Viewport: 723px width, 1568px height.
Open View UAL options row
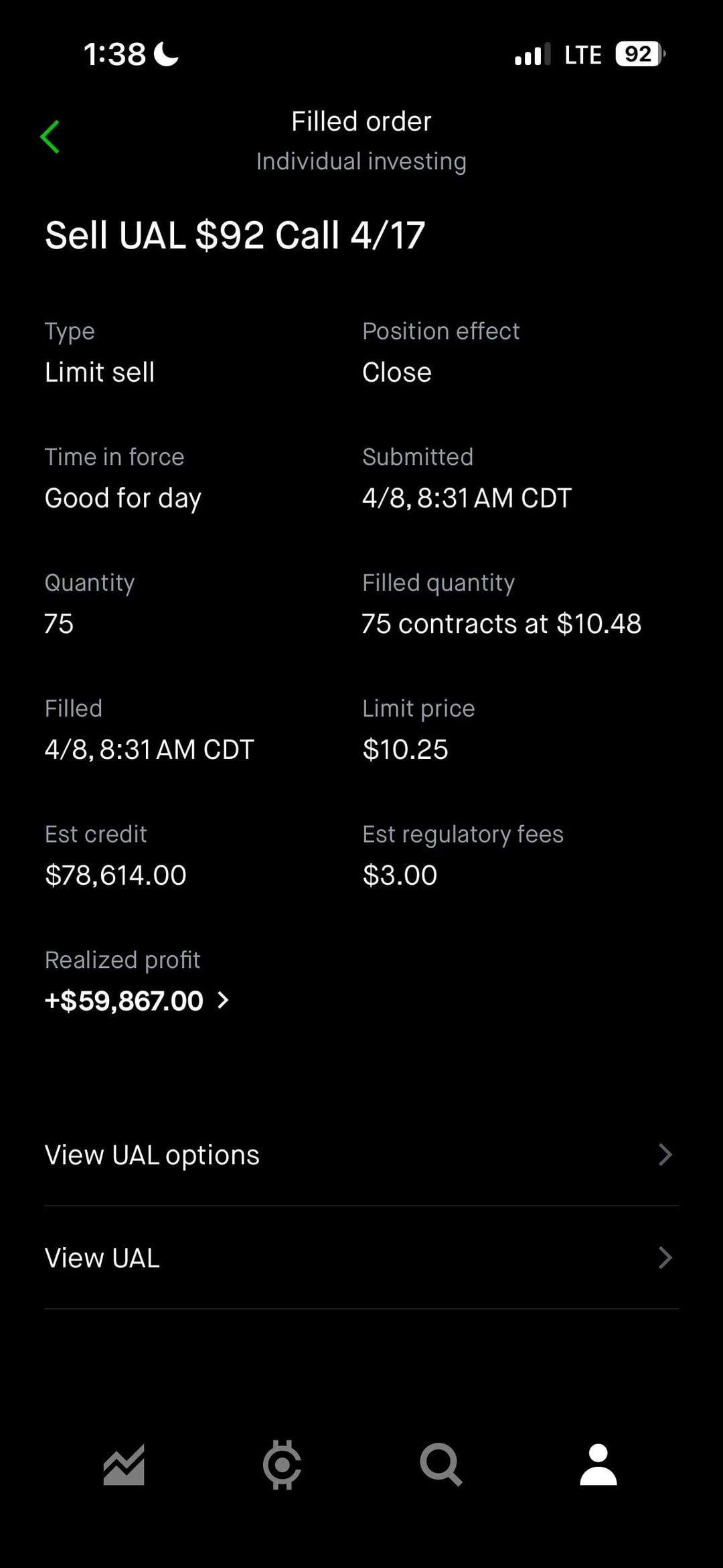coord(361,1155)
